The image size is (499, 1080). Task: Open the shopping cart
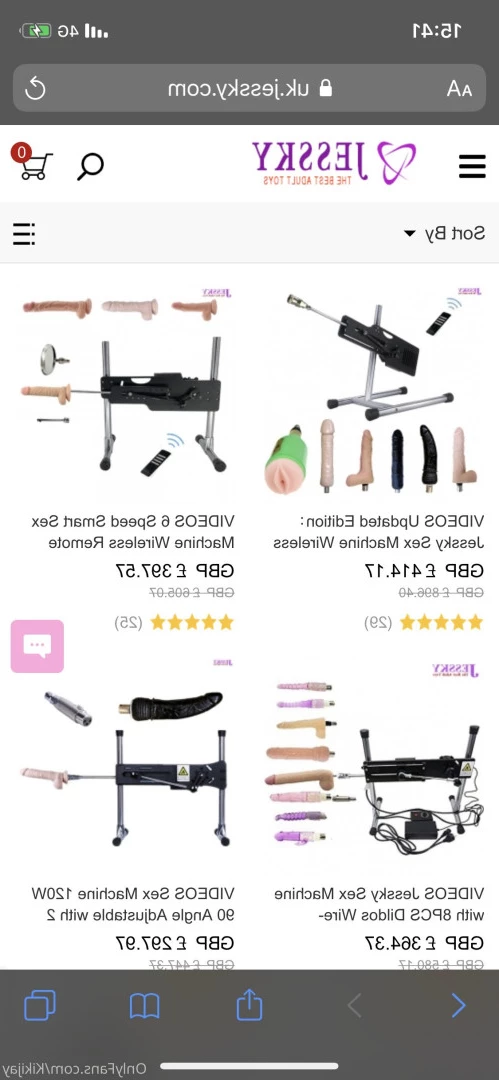pyautogui.click(x=32, y=163)
